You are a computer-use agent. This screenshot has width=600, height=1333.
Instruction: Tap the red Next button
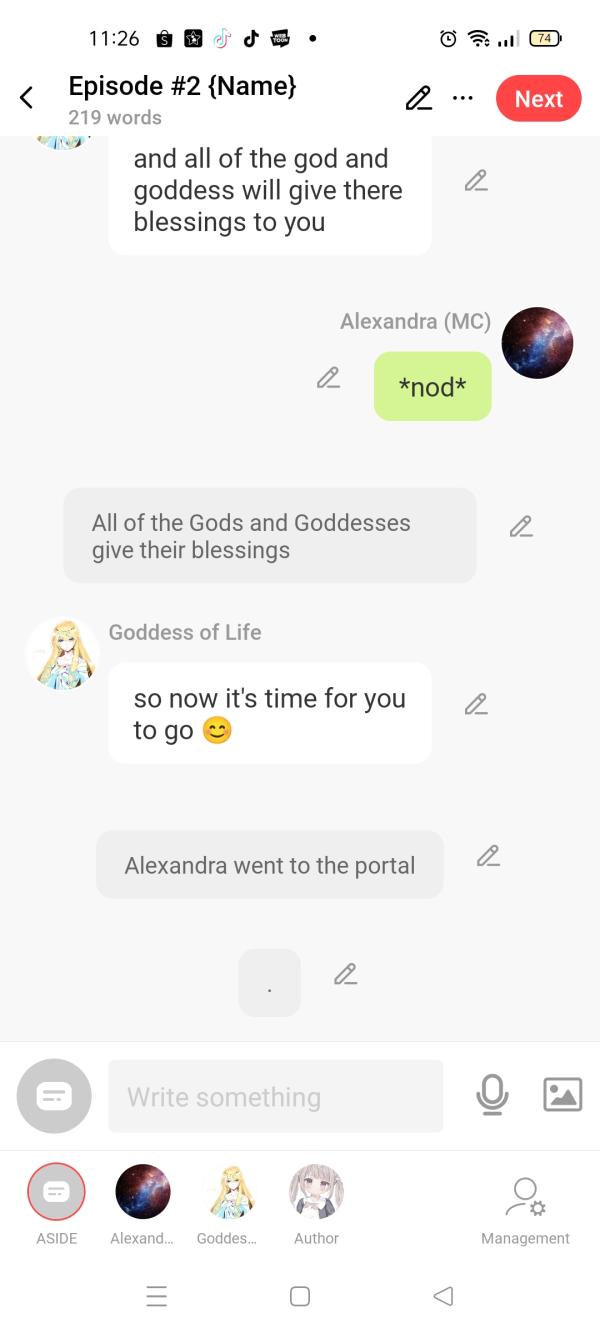(538, 98)
